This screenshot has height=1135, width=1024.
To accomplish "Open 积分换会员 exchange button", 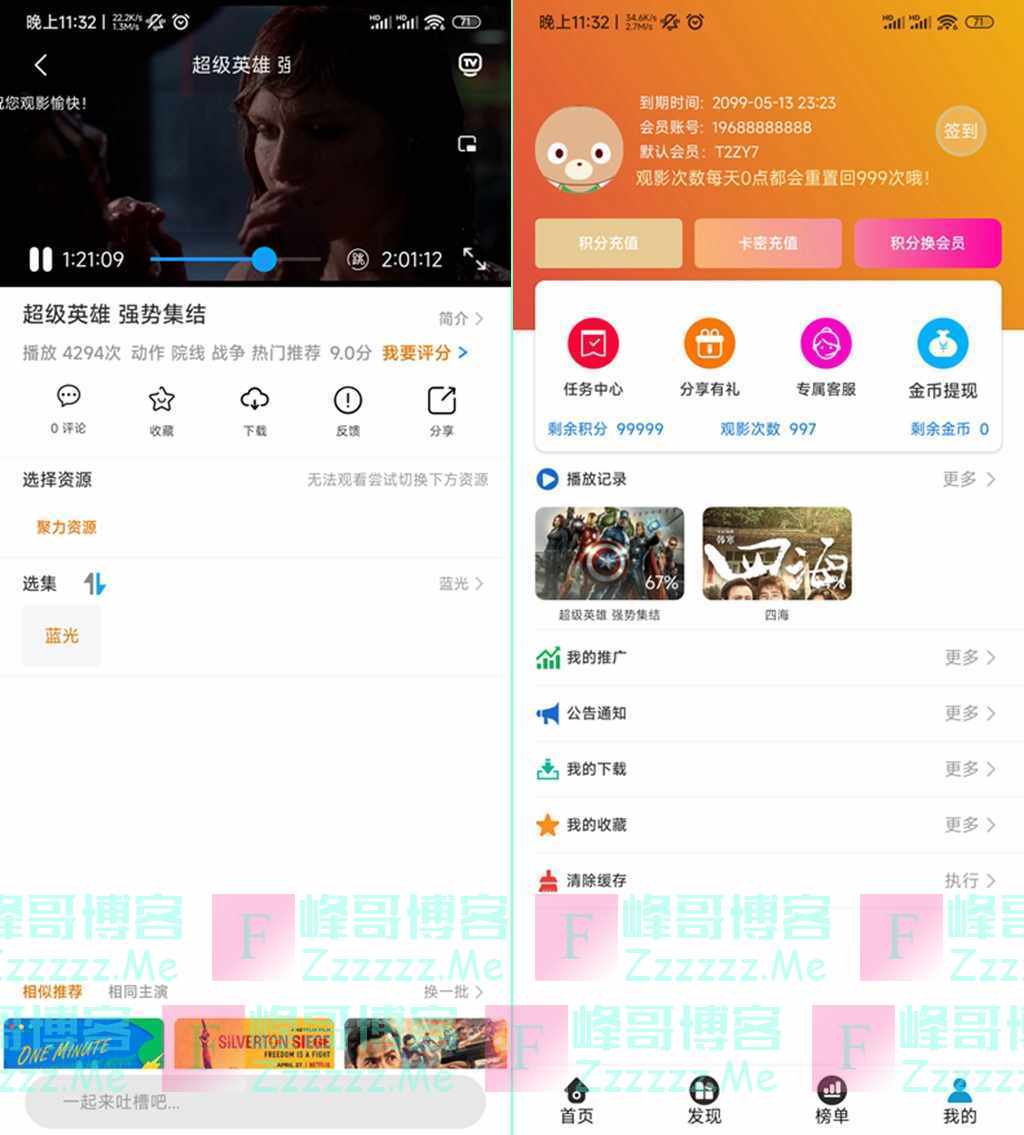I will [927, 243].
